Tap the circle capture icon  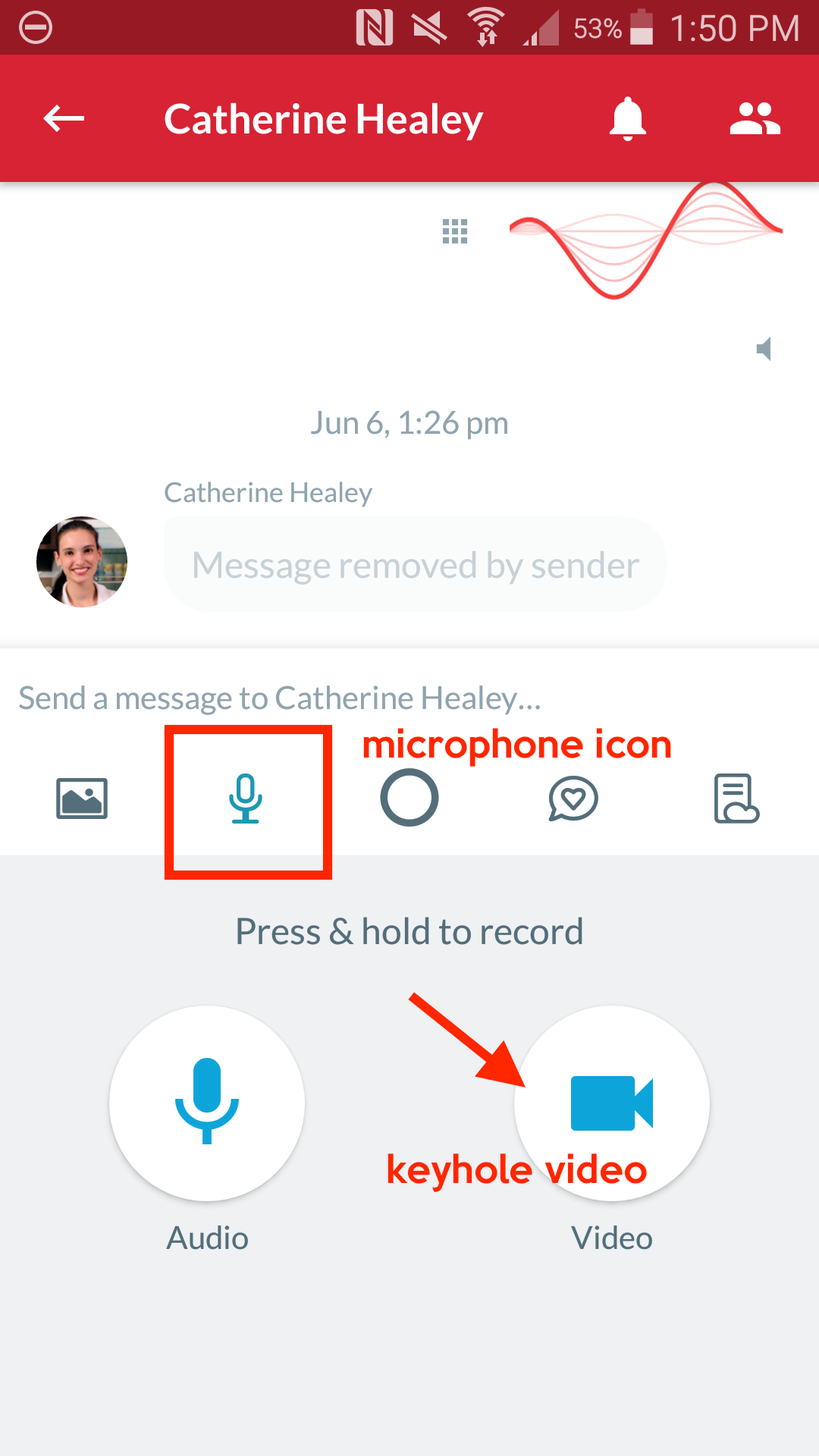[409, 798]
